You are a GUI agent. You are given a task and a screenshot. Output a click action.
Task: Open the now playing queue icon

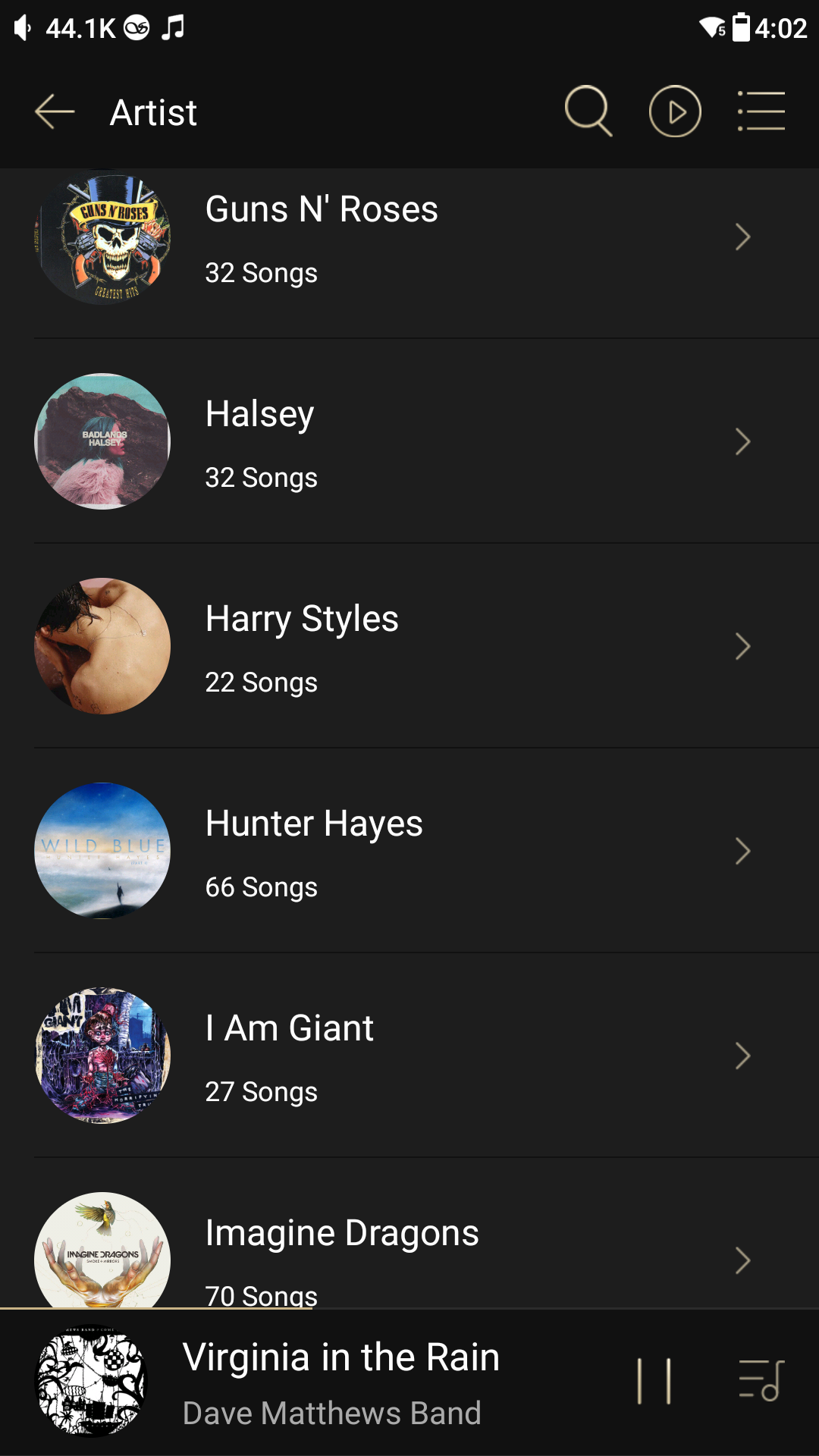(761, 1382)
